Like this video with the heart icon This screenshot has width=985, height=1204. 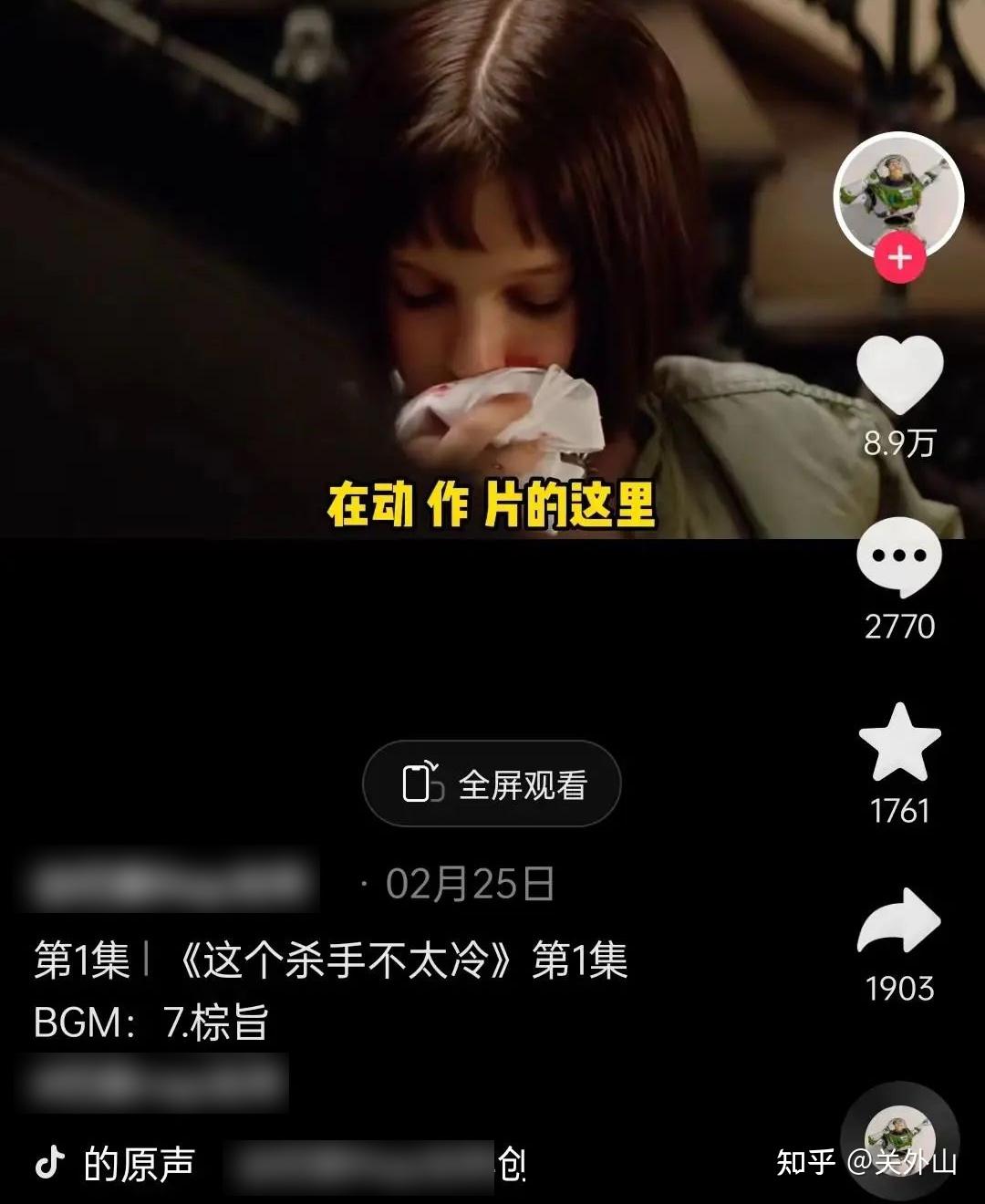(x=899, y=374)
